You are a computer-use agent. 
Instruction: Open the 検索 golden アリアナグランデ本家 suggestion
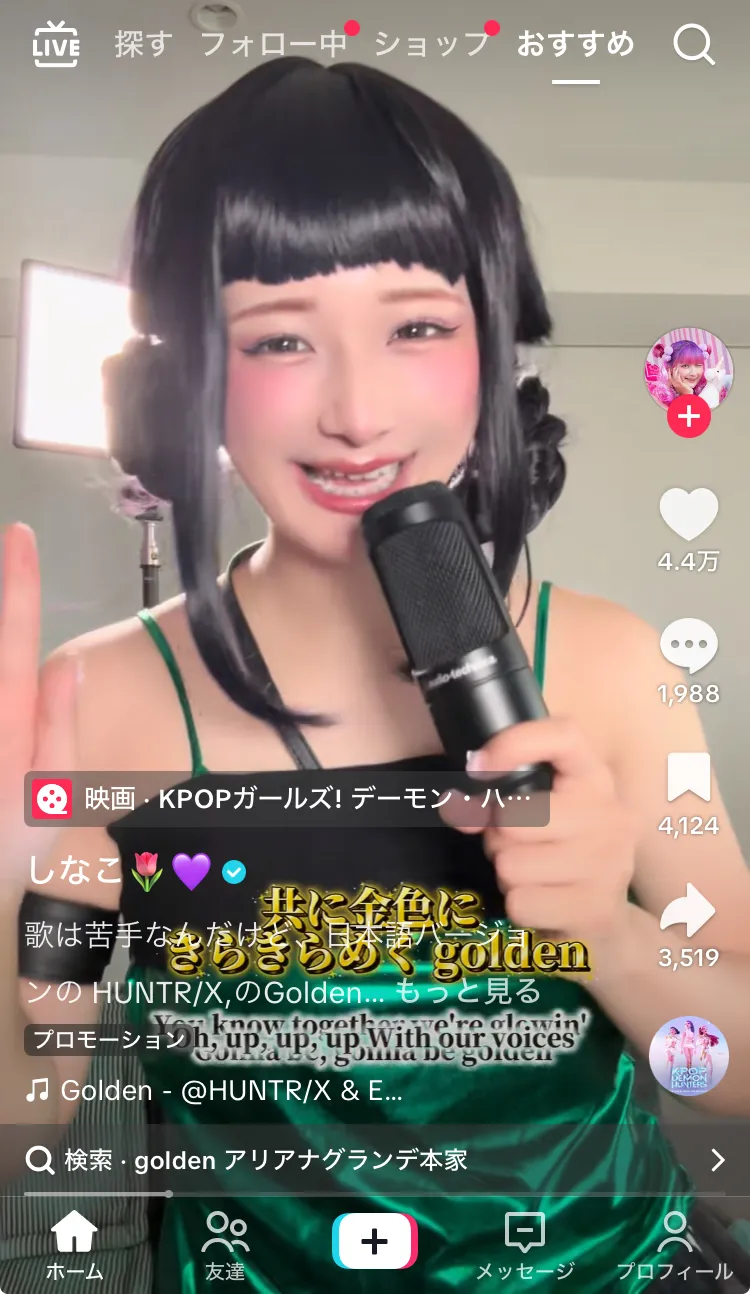pyautogui.click(x=375, y=1160)
